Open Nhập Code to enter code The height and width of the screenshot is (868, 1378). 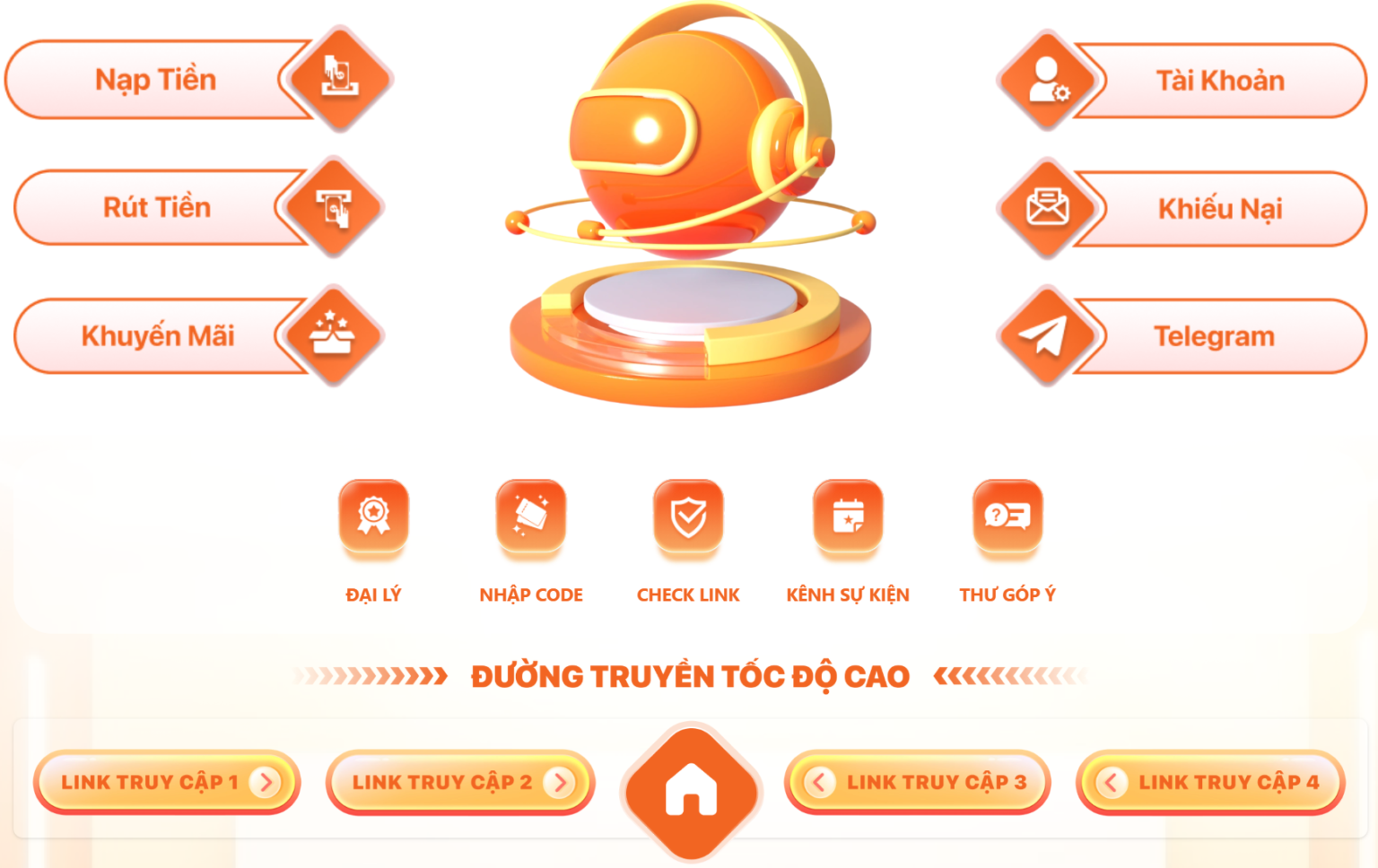531,516
